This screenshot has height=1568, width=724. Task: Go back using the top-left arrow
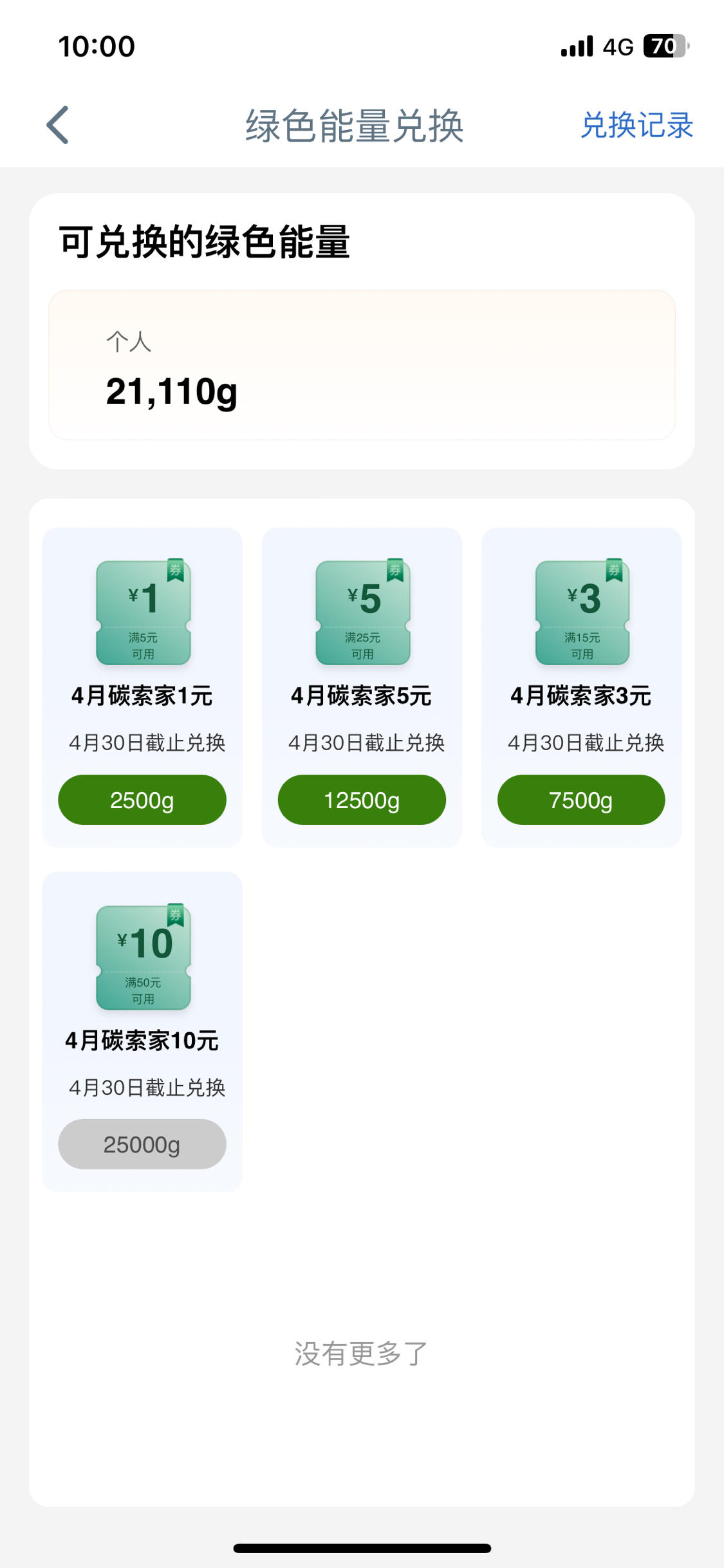tap(58, 125)
